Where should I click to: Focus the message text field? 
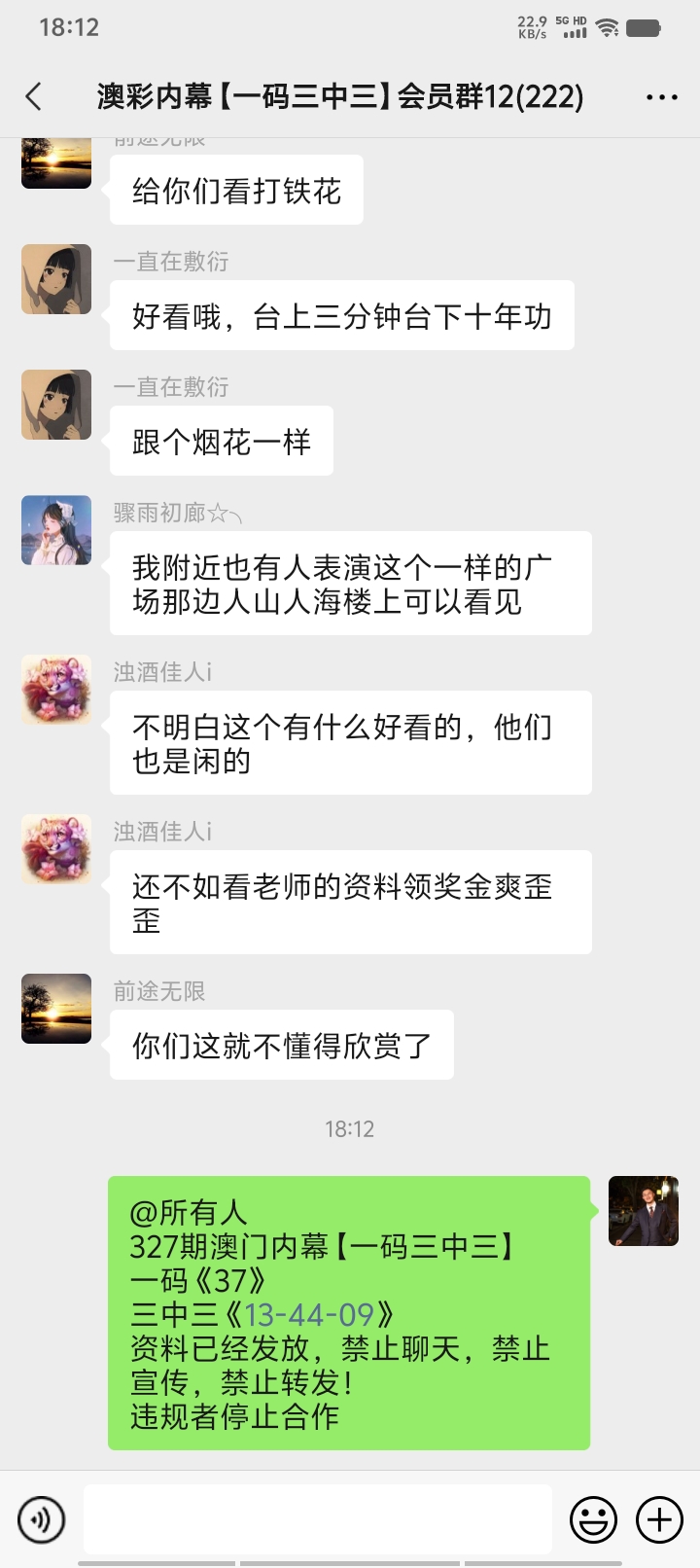pyautogui.click(x=318, y=1518)
